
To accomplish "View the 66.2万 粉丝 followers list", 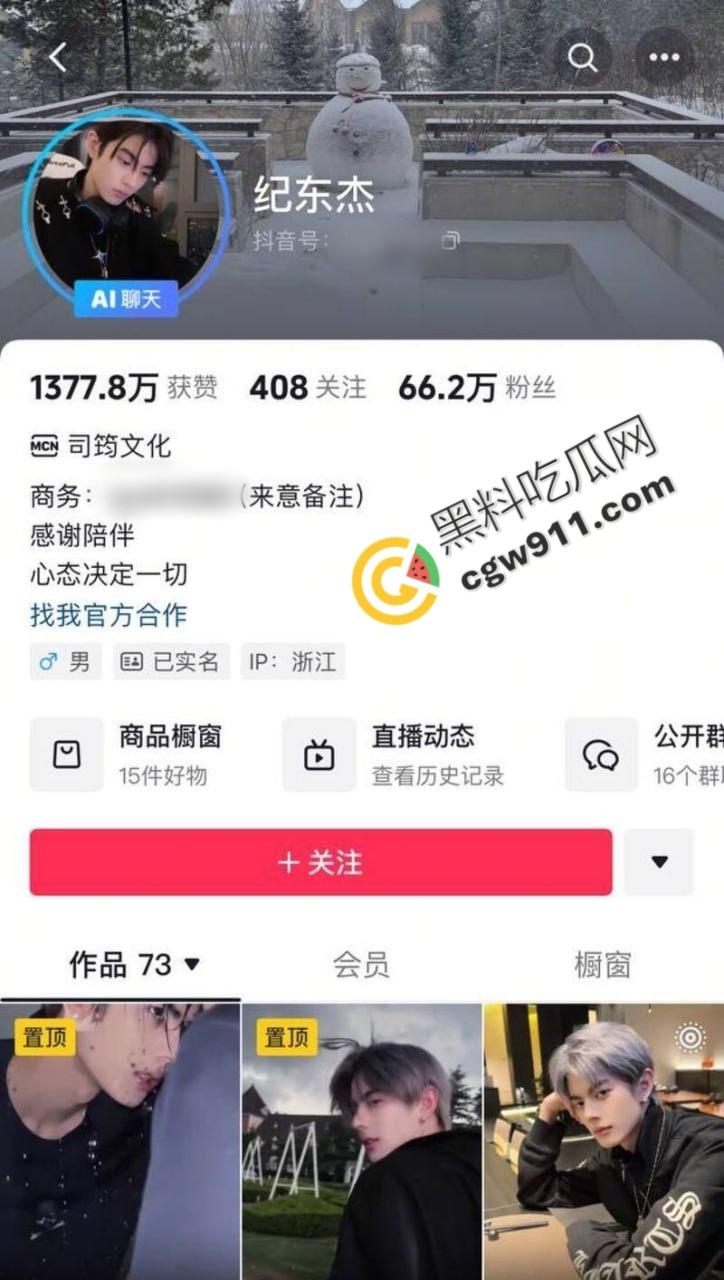I will 476,388.
